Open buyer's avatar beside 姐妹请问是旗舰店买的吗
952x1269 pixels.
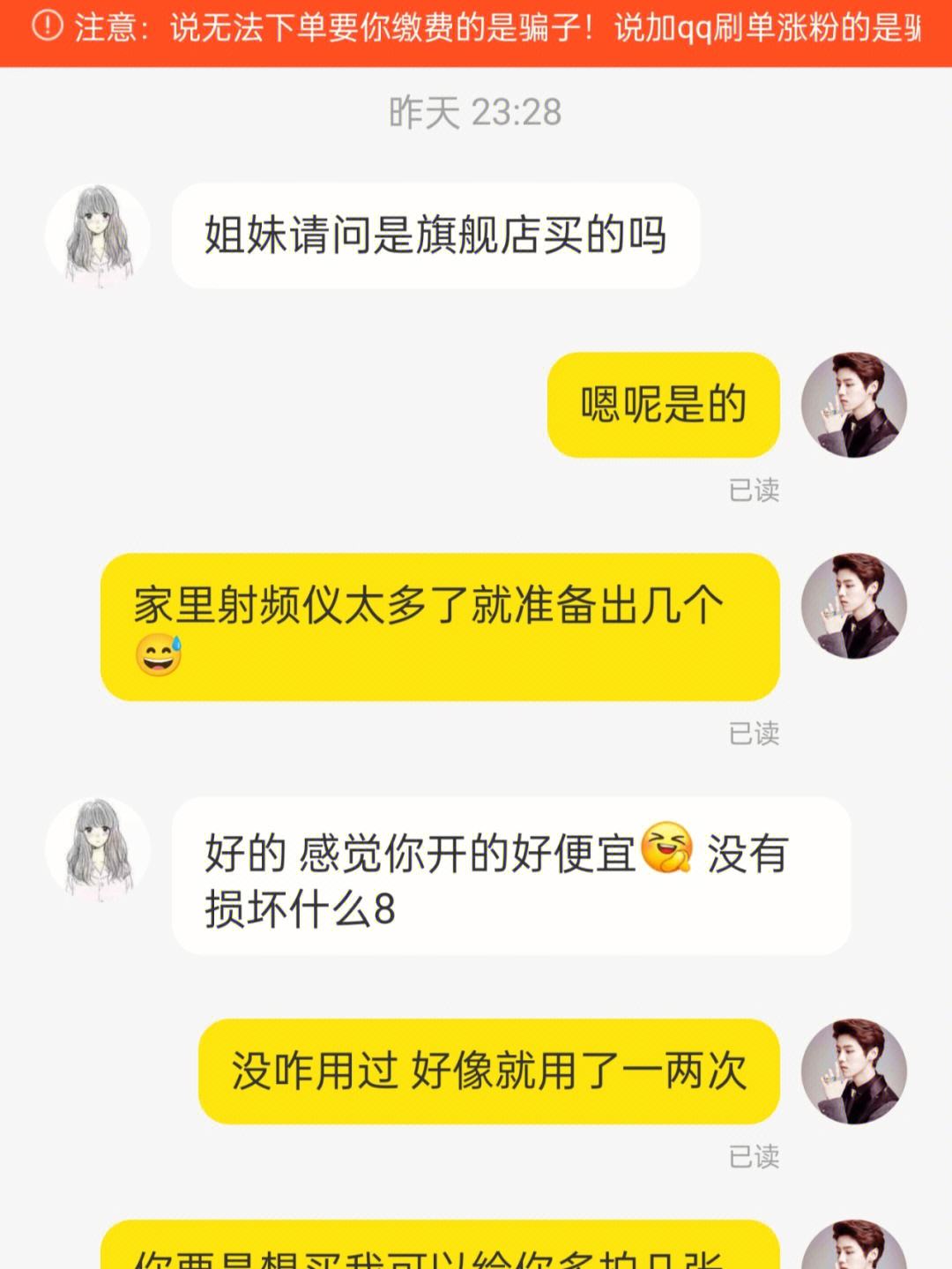pos(97,235)
